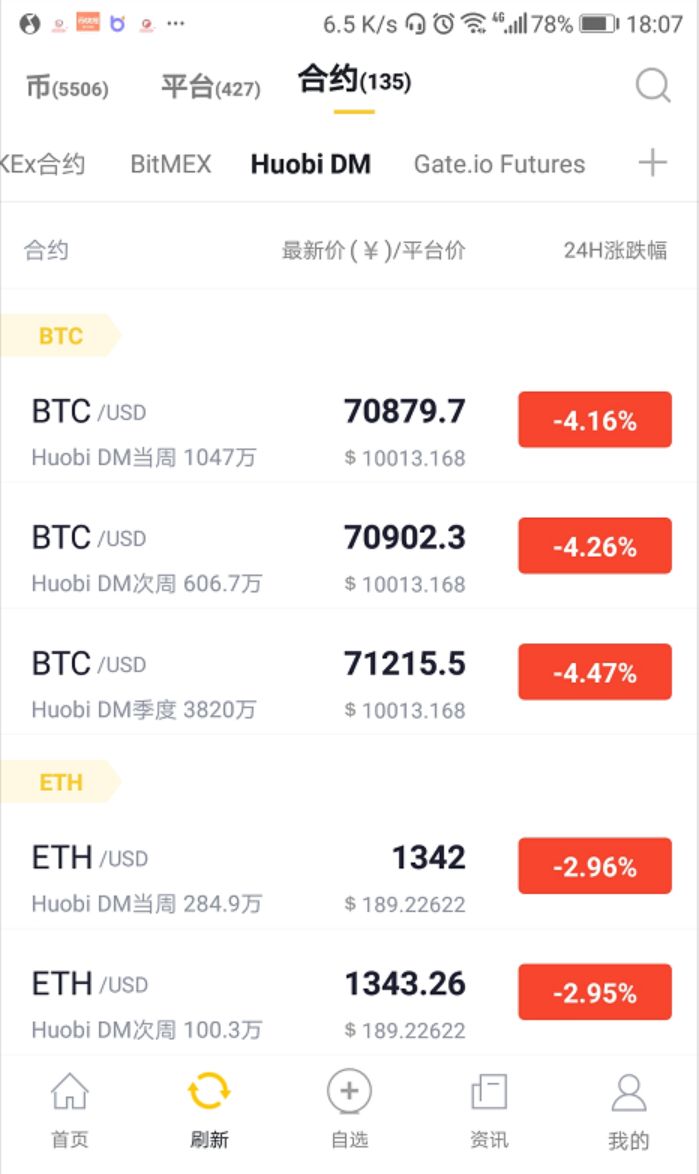Viewport: 699px width, 1174px height.
Task: Go to the 首页 home tab
Action: point(69,1110)
